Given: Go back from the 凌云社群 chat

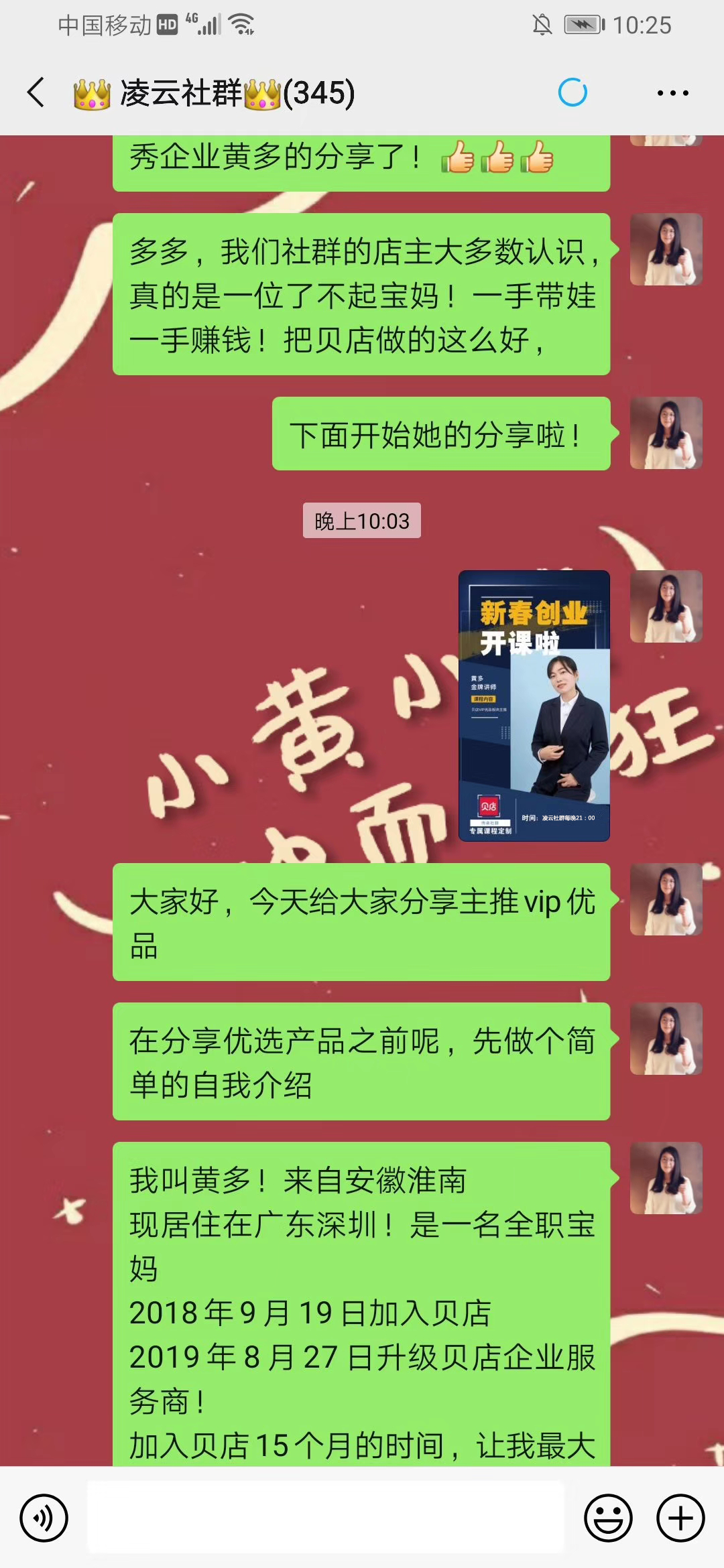Looking at the screenshot, I should (36, 92).
